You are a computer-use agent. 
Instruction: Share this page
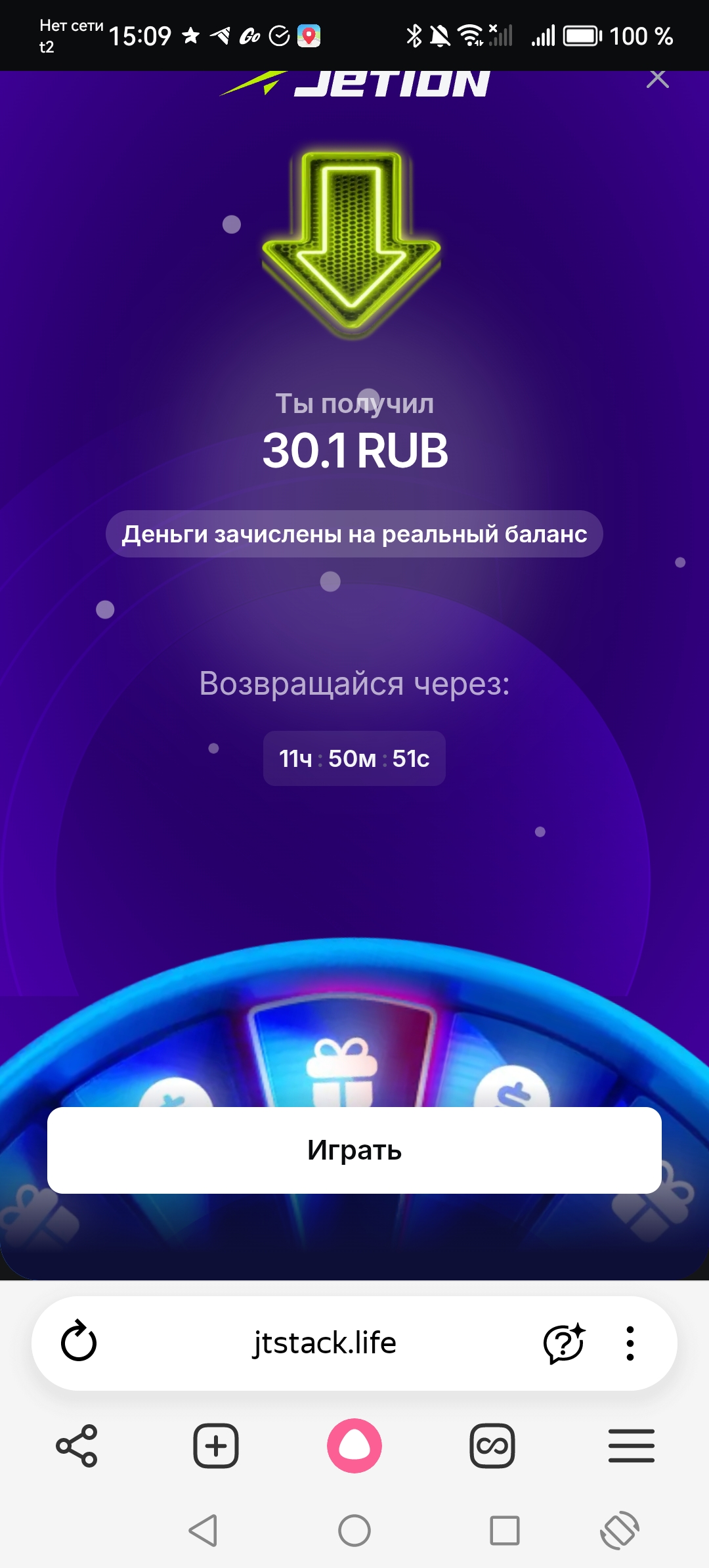click(77, 1446)
